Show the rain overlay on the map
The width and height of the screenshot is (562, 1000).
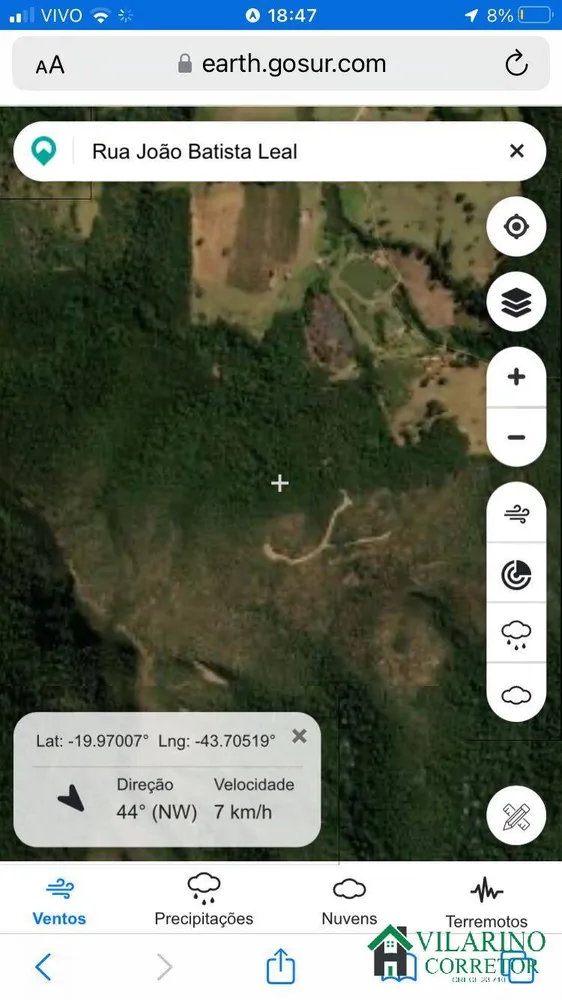click(x=516, y=633)
